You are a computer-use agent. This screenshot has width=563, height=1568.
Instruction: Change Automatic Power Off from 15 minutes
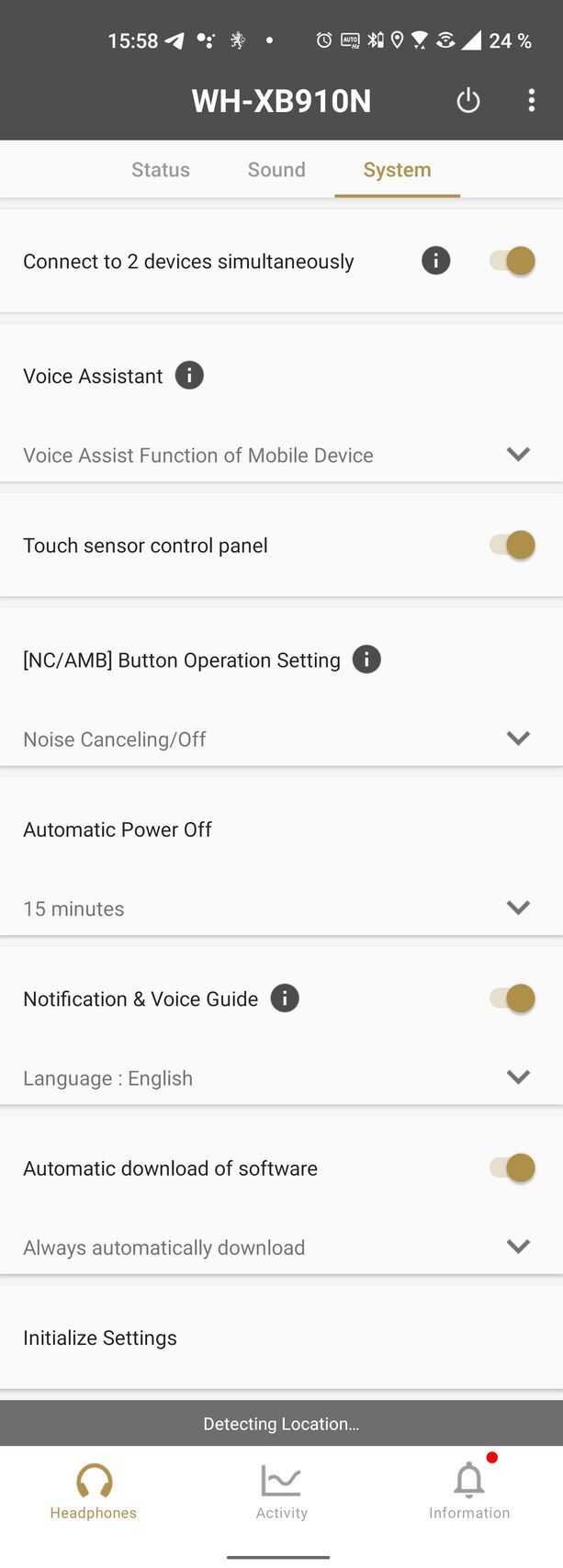pos(518,908)
